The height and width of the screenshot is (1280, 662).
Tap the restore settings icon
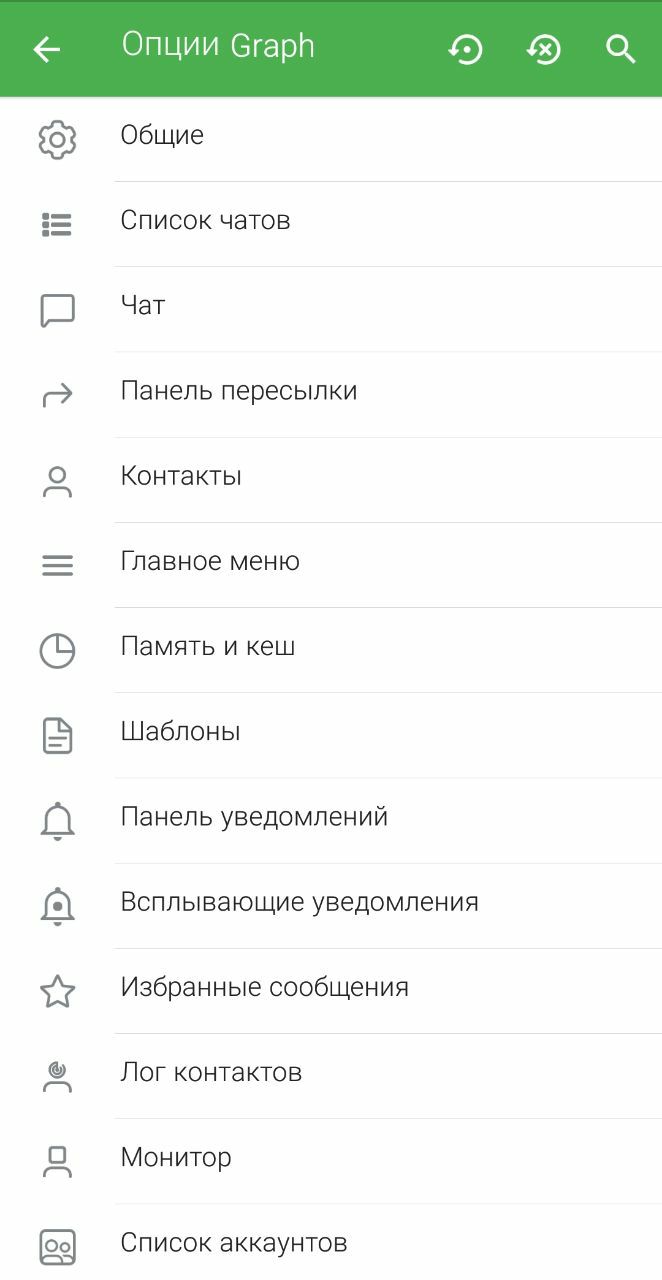point(465,49)
